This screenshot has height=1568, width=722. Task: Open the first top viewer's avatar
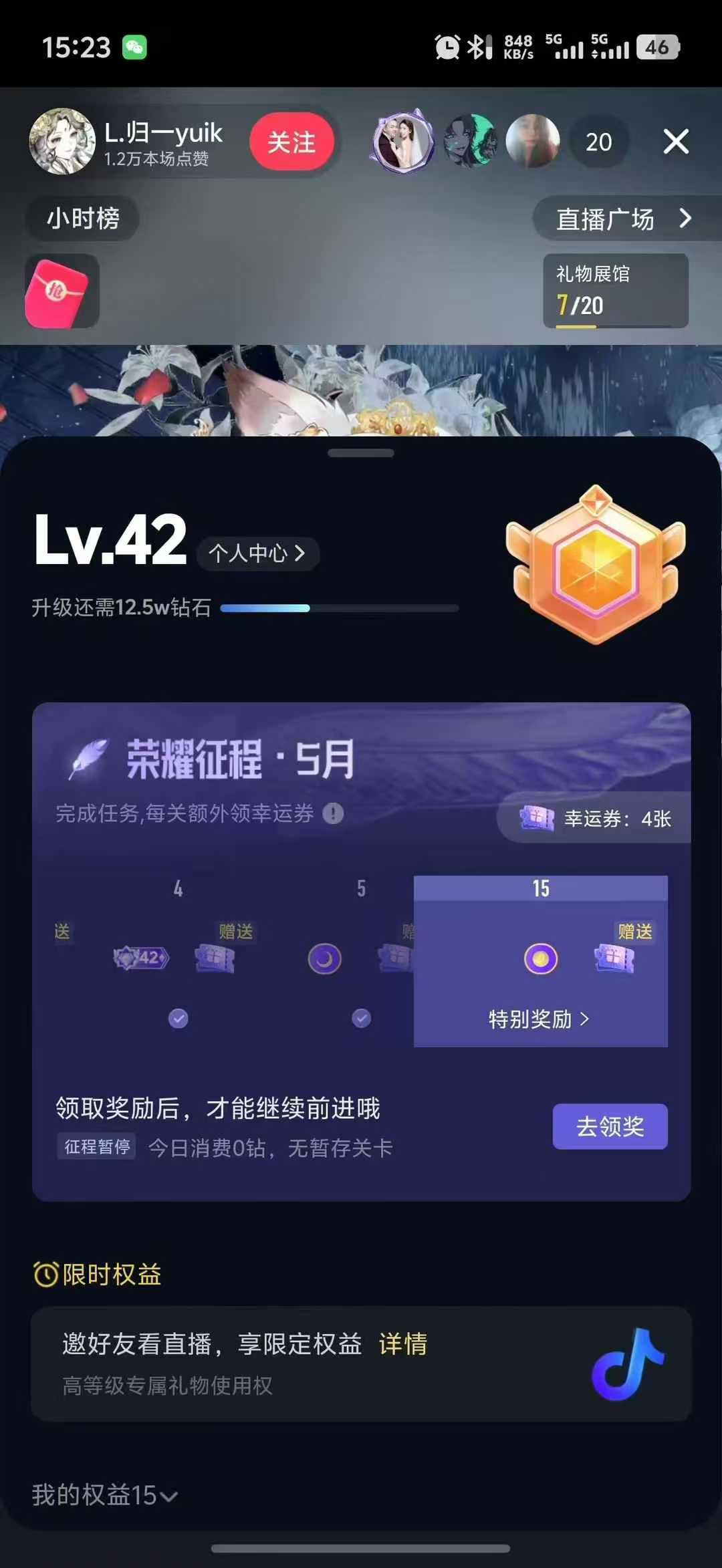pyautogui.click(x=402, y=142)
